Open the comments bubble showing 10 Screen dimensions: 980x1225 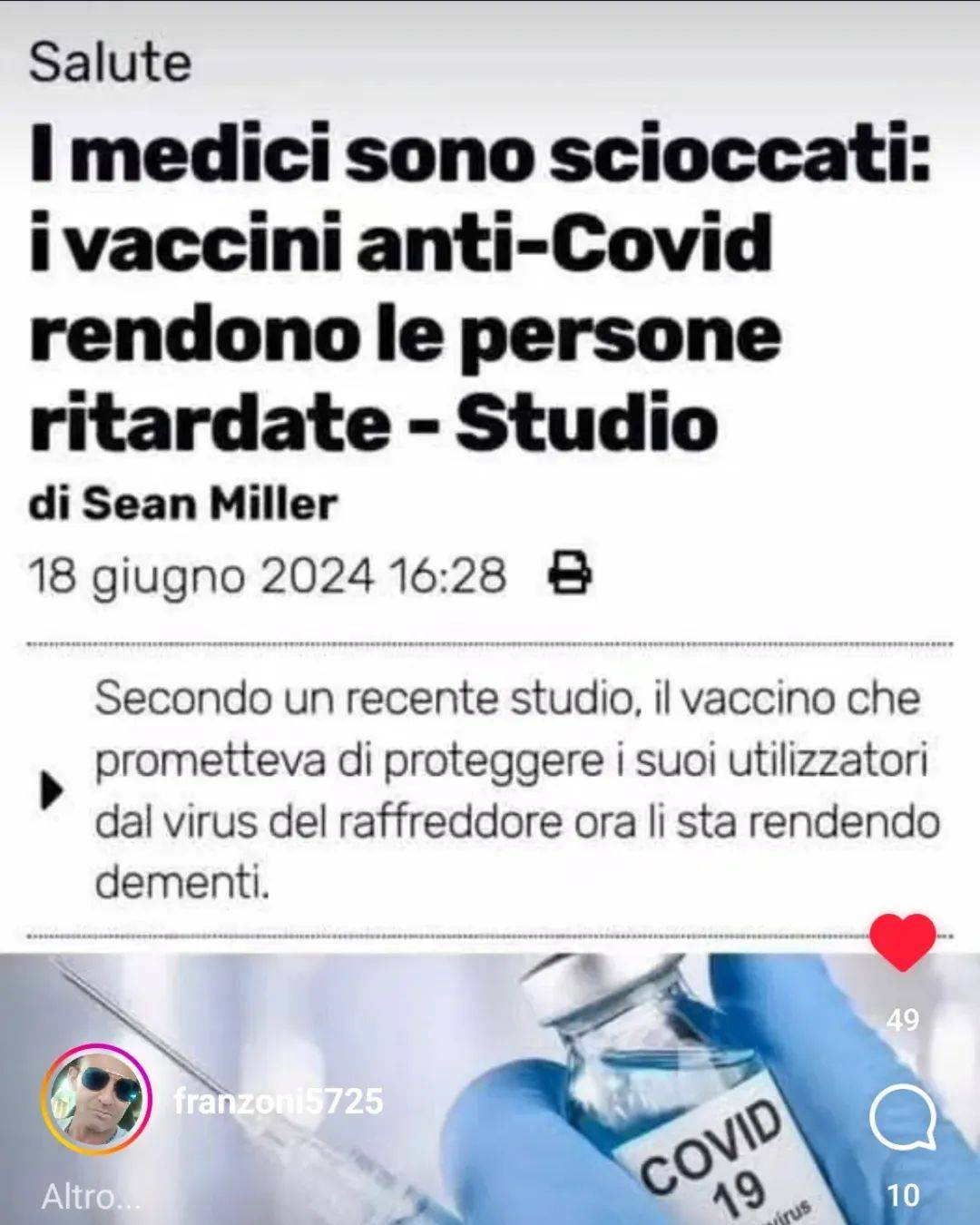tap(902, 1118)
